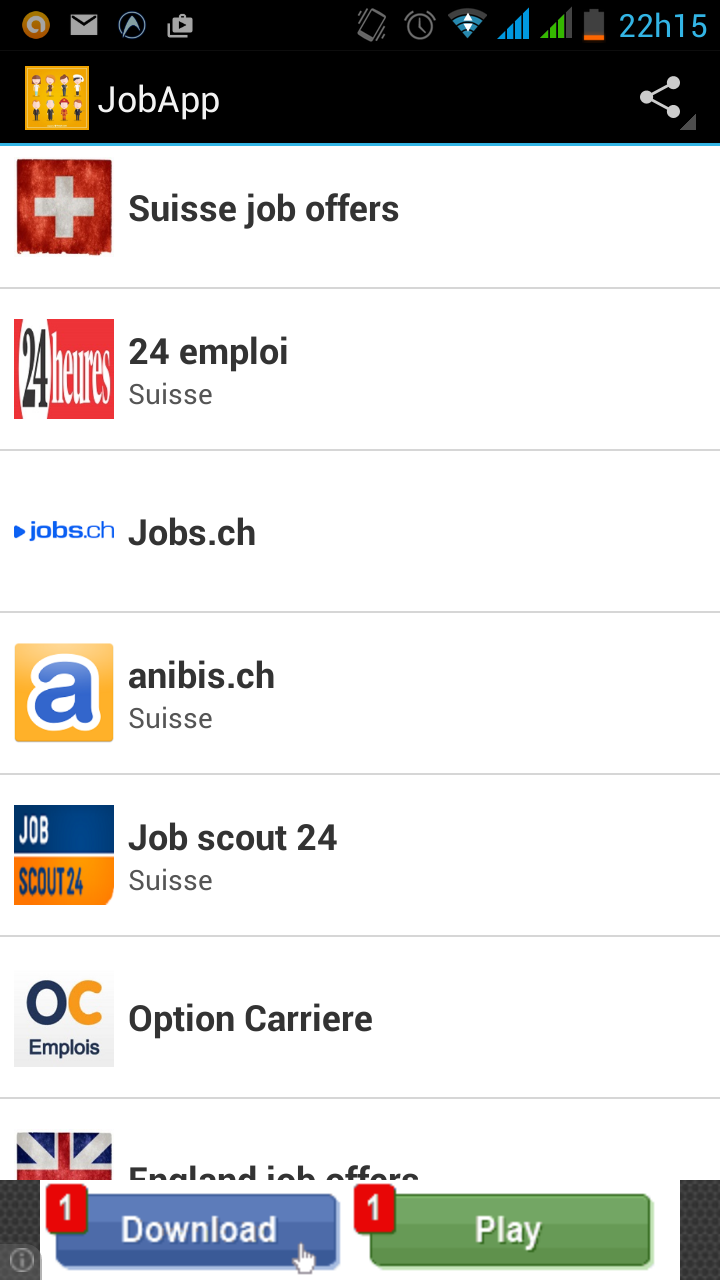The image size is (720, 1280).
Task: Select the OC Emplois logo icon
Action: pos(63,1017)
